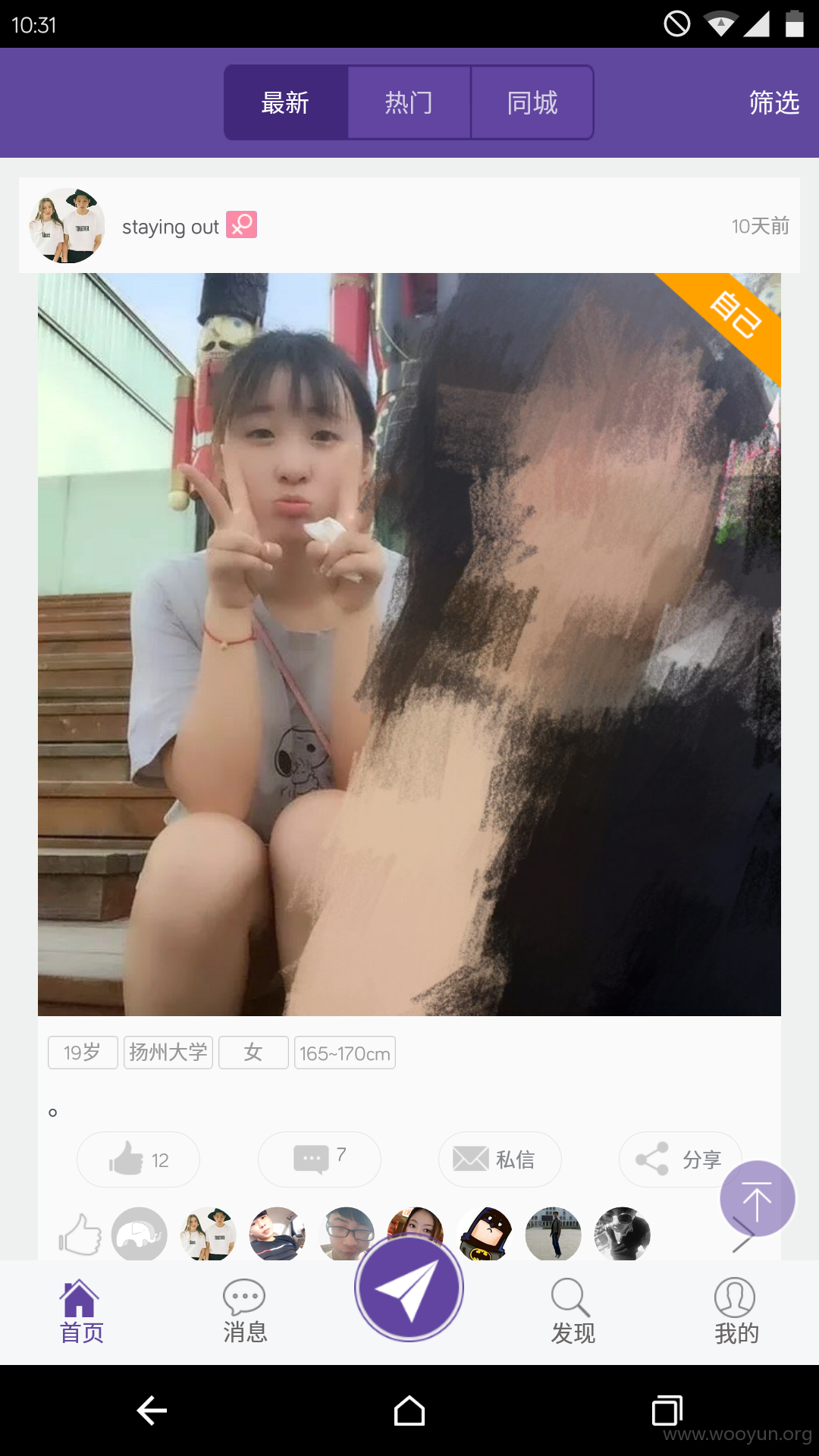Send a 私信 private message
The width and height of the screenshot is (819, 1456).
coord(500,1159)
